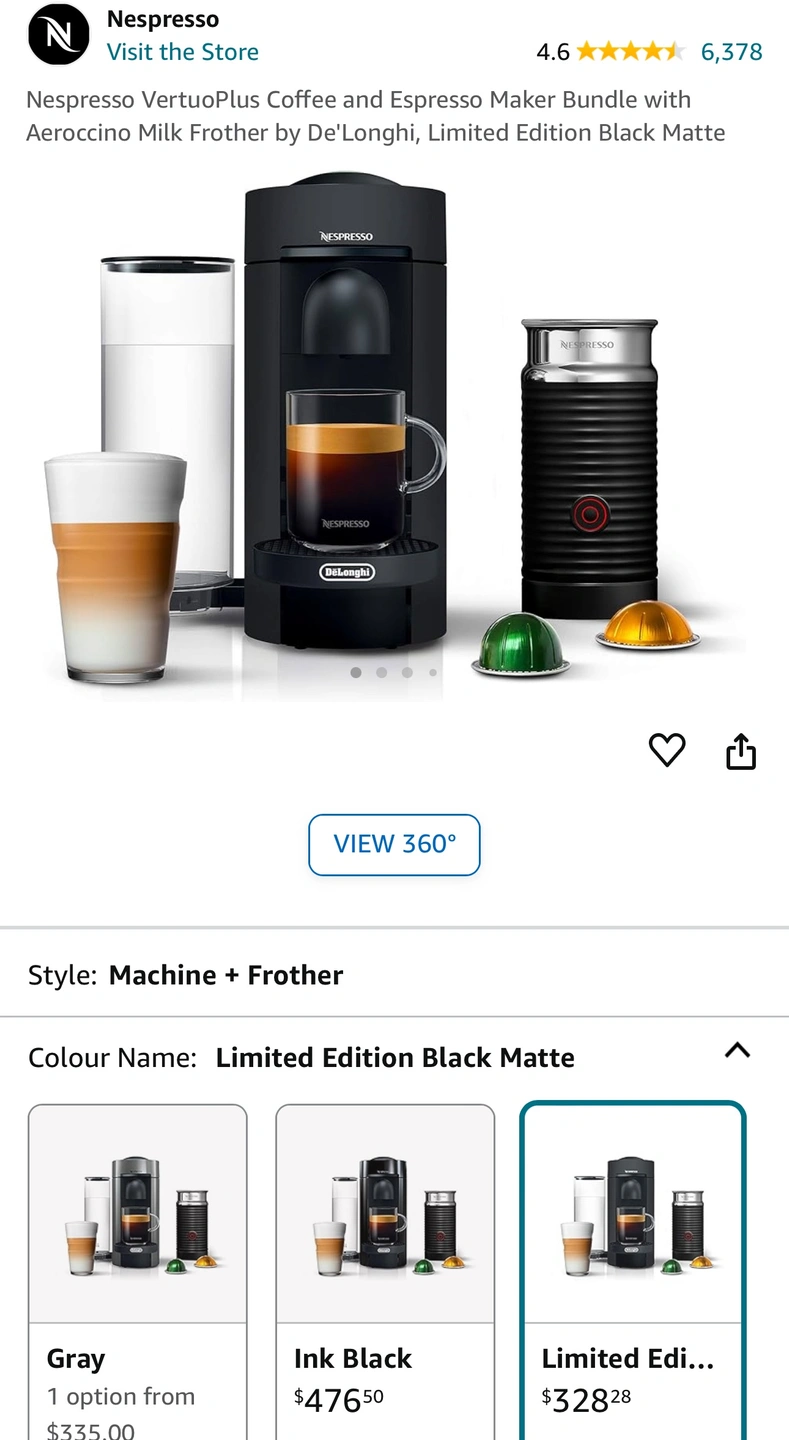Select Limited Edition Black Matte option

click(x=632, y=1270)
